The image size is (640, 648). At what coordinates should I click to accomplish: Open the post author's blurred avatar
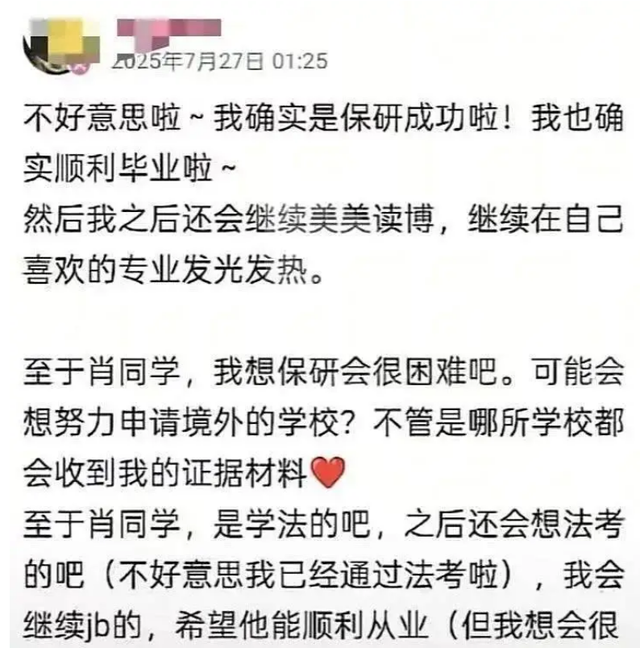pyautogui.click(x=58, y=40)
